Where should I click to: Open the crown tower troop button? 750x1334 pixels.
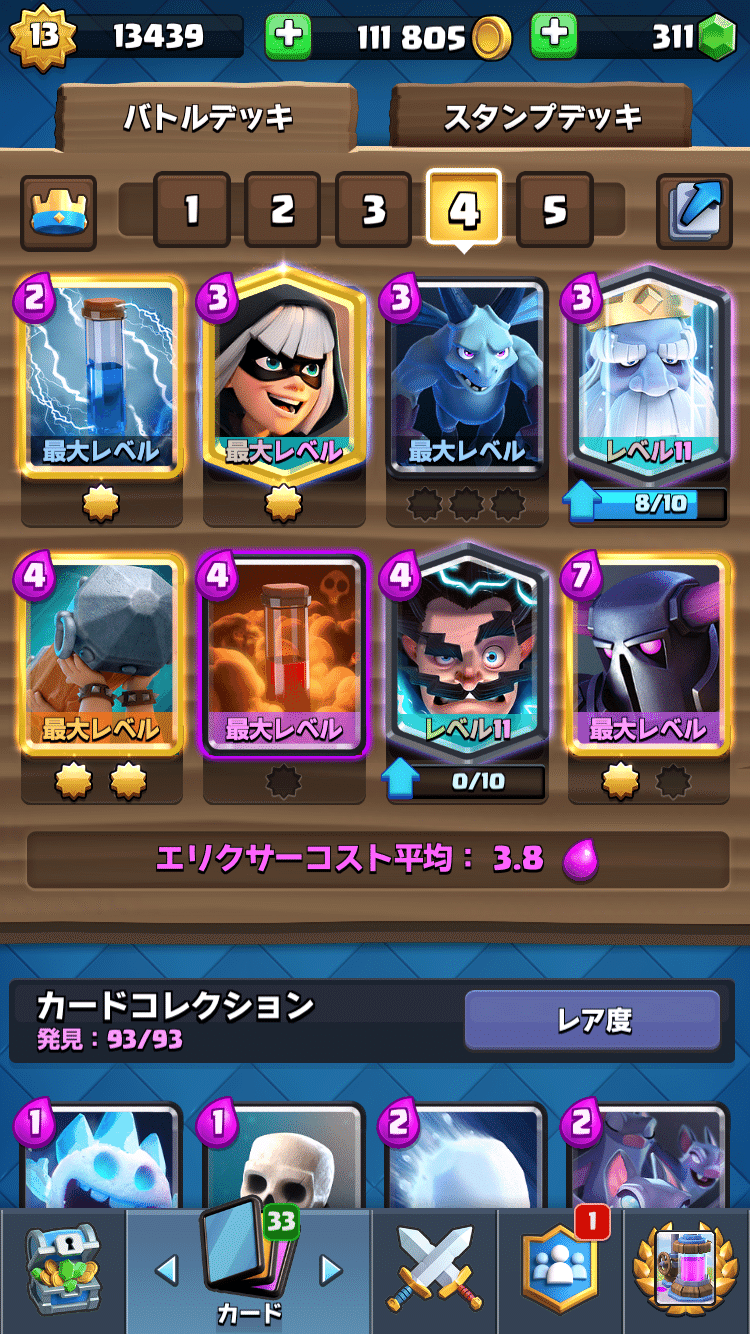[x=58, y=211]
